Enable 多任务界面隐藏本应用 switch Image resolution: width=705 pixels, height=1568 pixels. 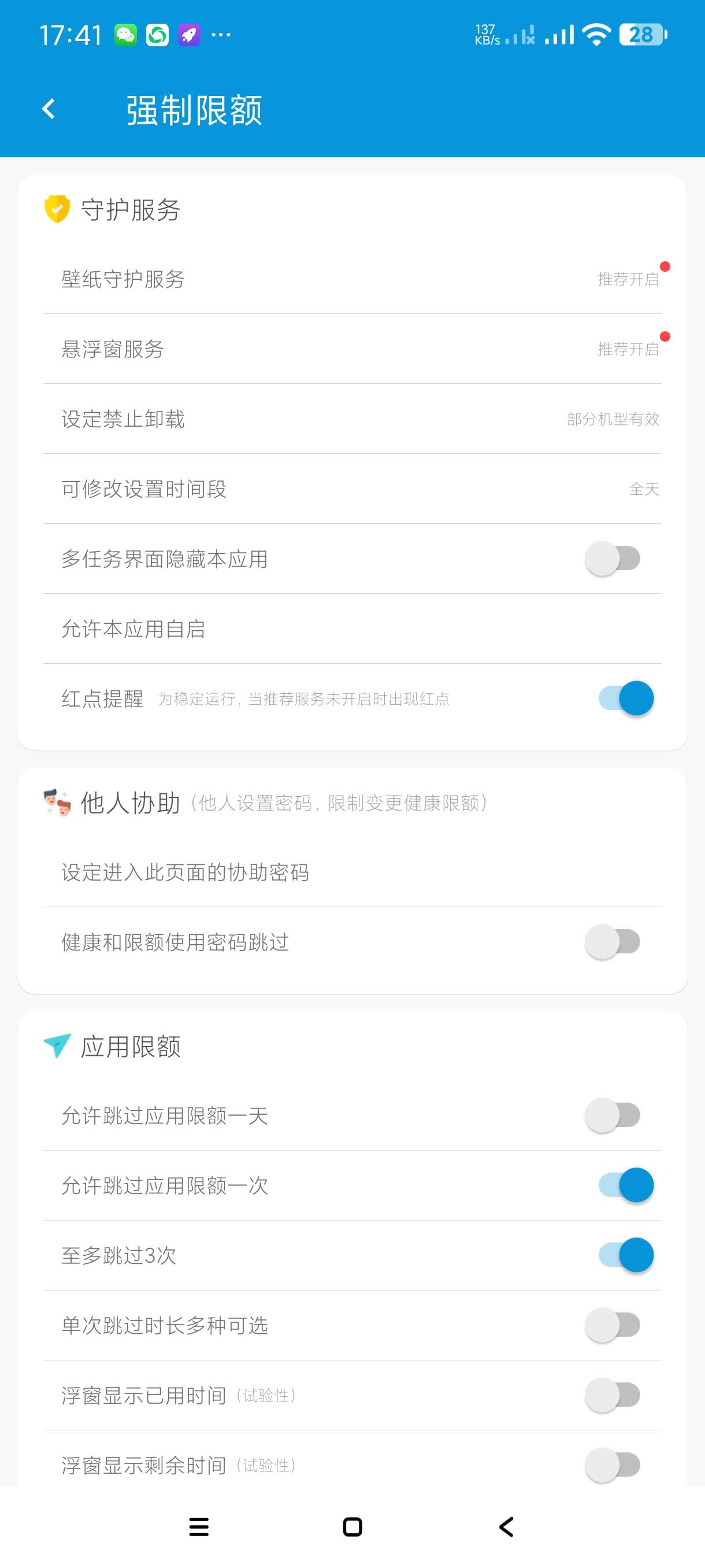tap(613, 559)
